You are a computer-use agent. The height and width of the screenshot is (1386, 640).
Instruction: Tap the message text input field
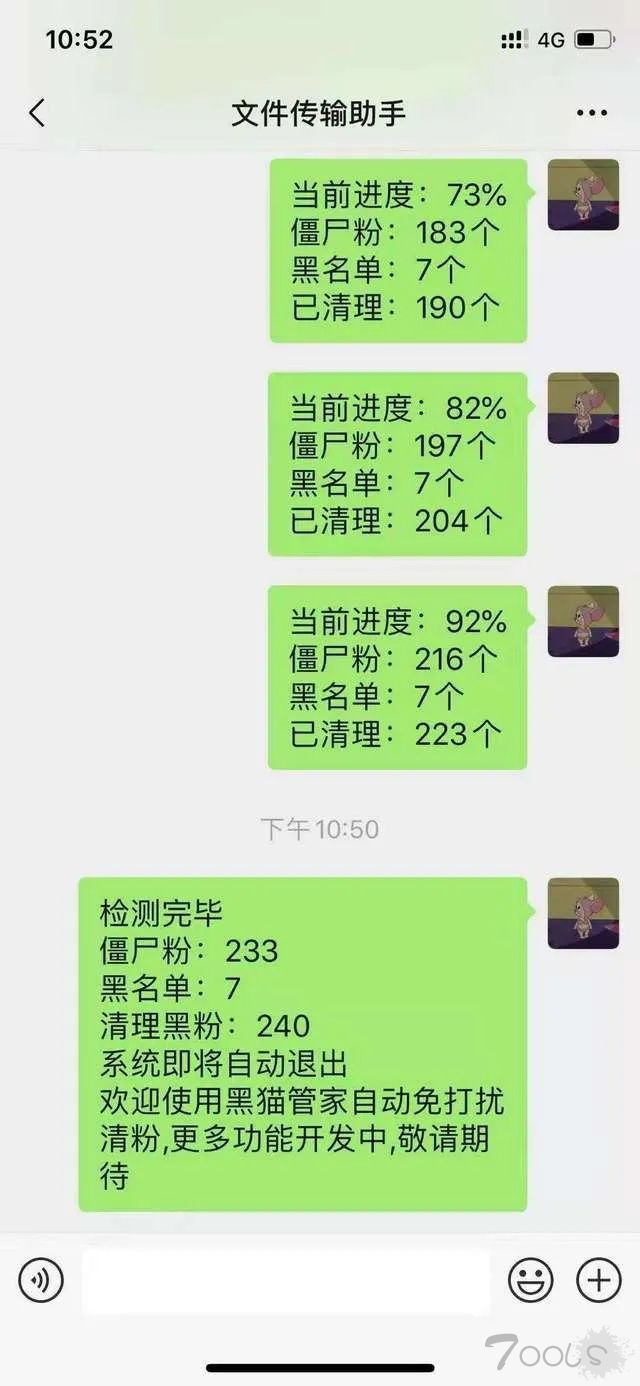[285, 1280]
